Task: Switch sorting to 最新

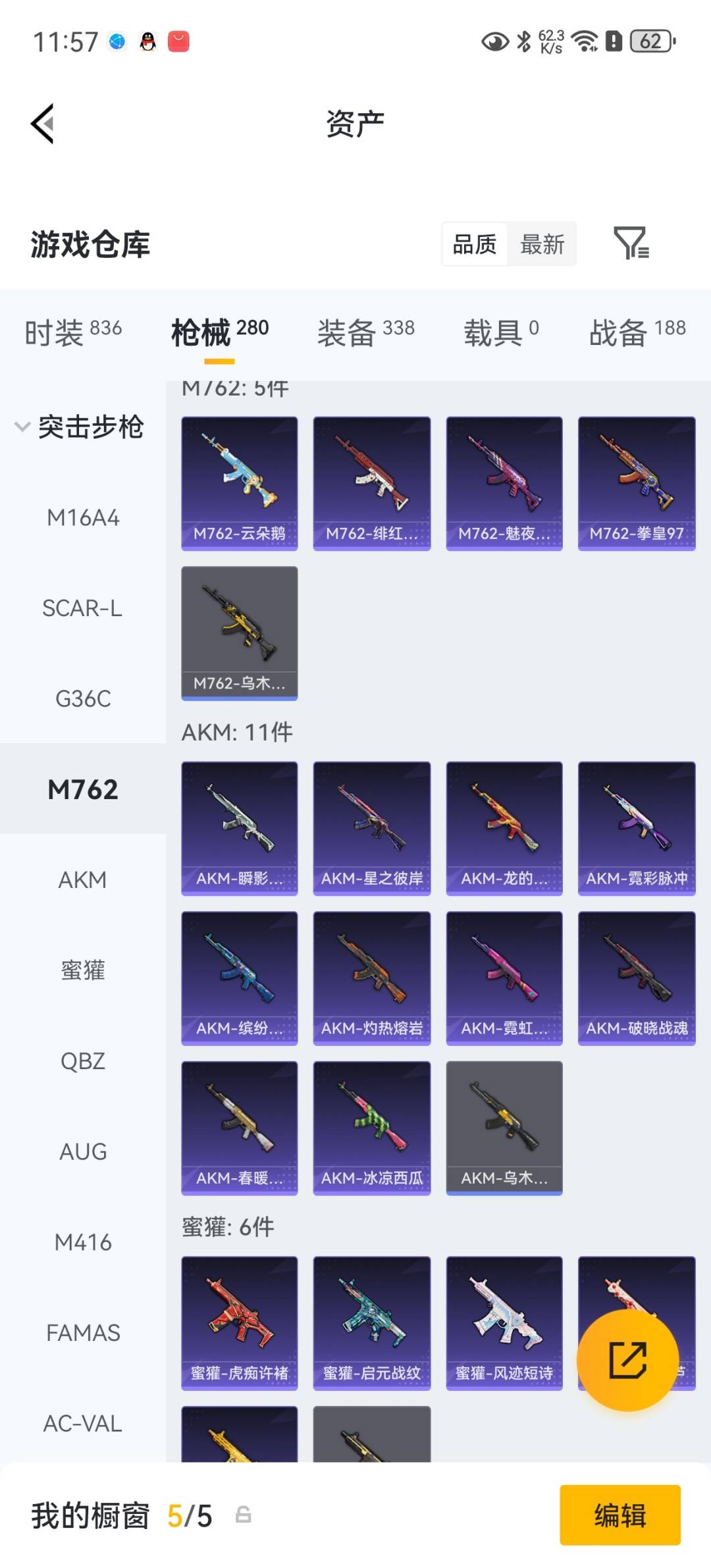Action: coord(542,244)
